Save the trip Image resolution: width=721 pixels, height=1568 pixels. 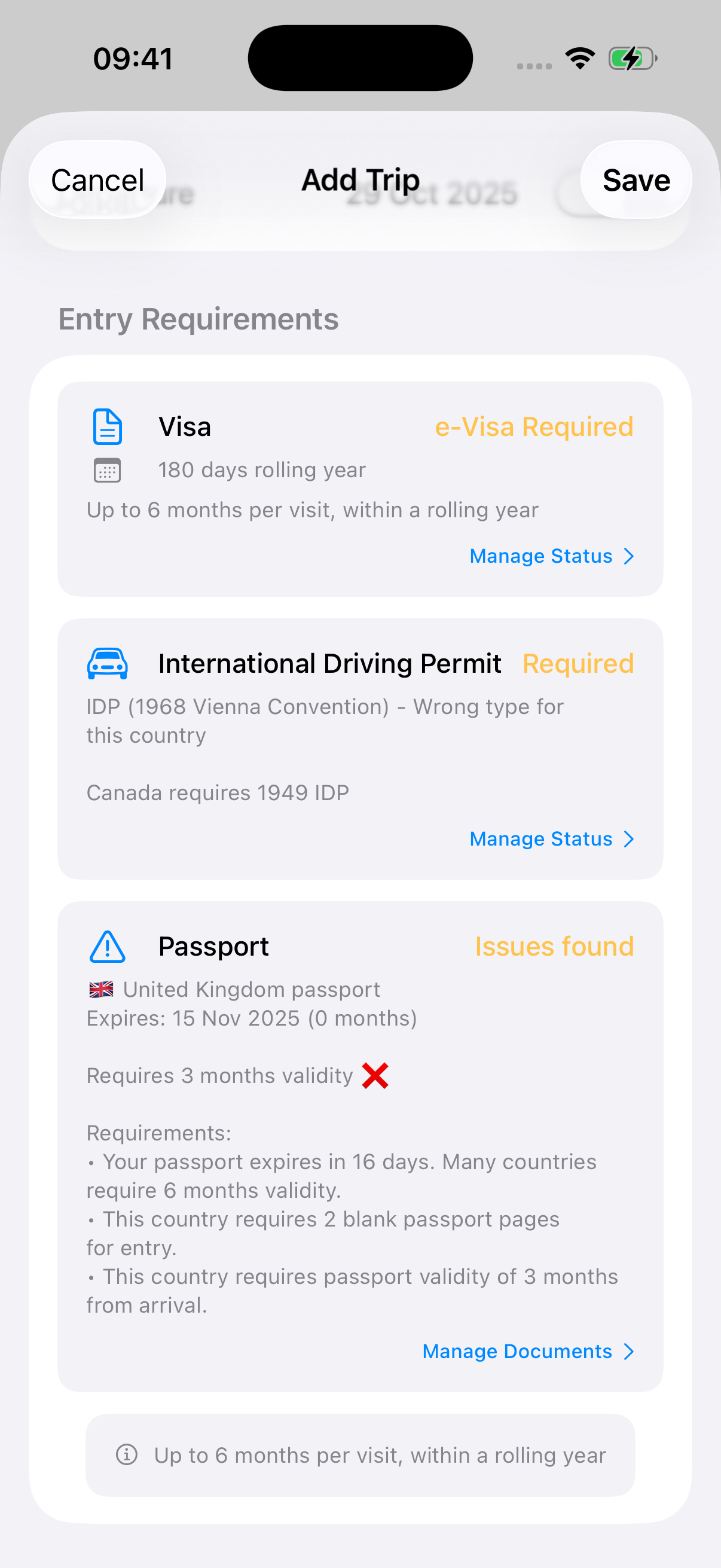pos(636,179)
